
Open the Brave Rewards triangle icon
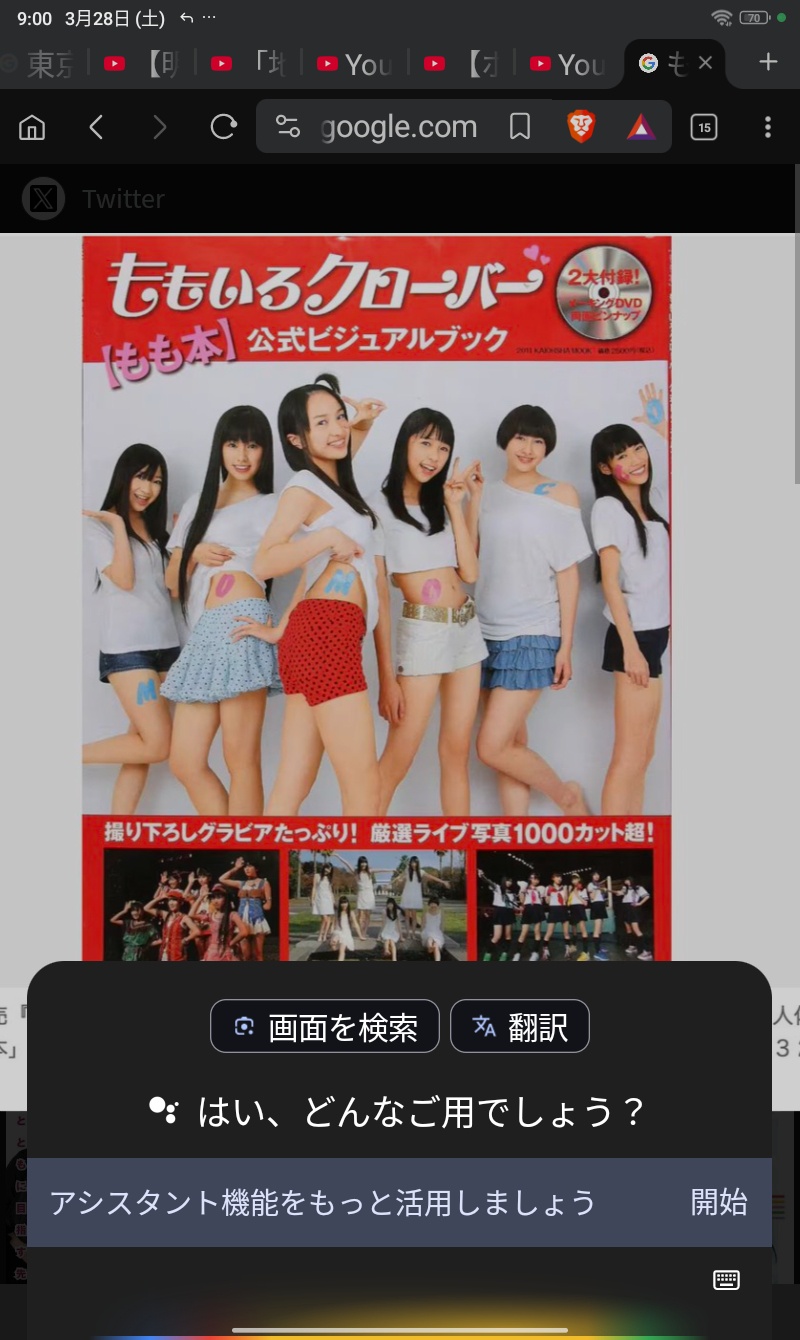tap(641, 127)
